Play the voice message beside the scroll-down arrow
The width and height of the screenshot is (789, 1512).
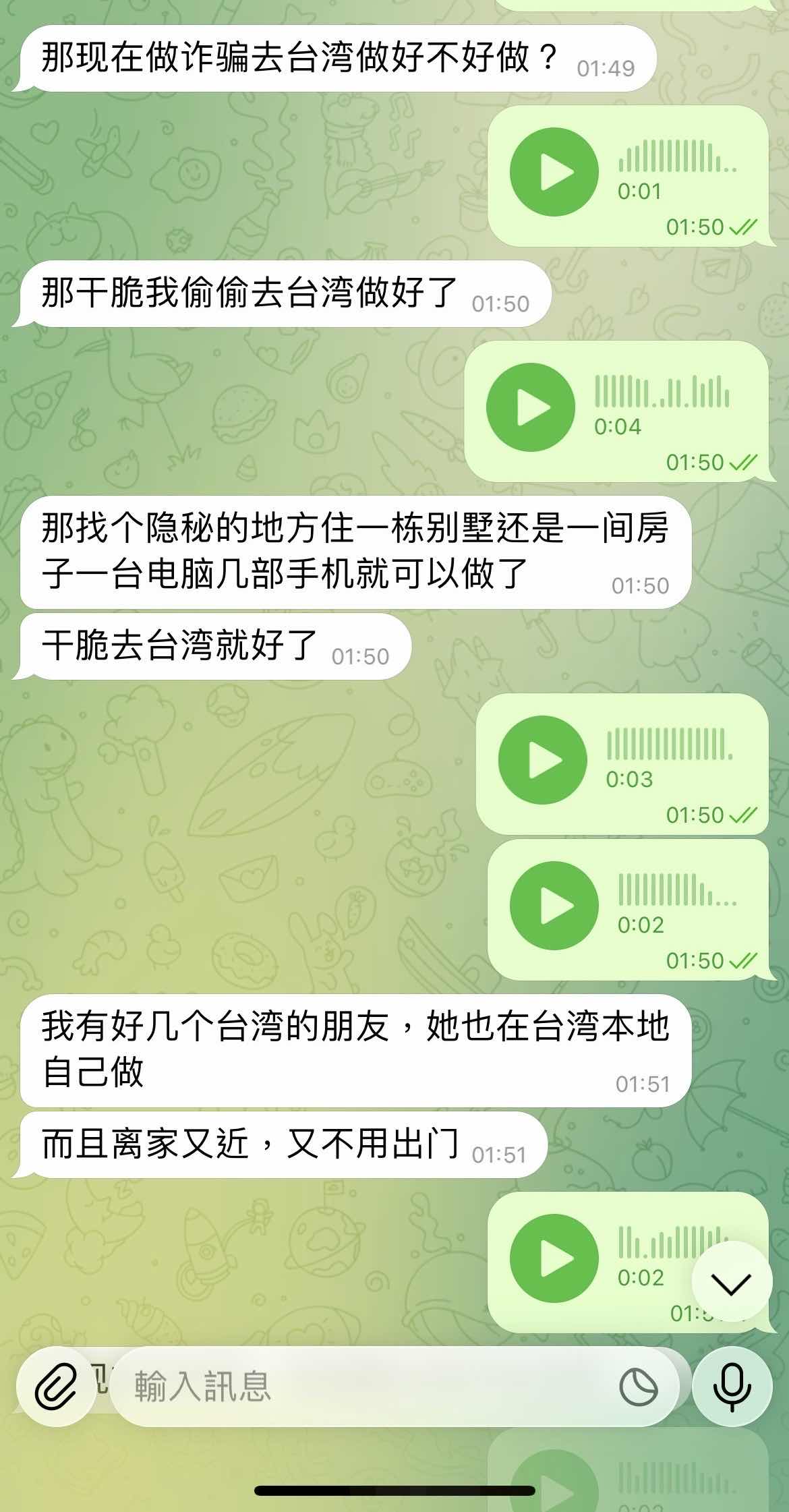point(554,1258)
